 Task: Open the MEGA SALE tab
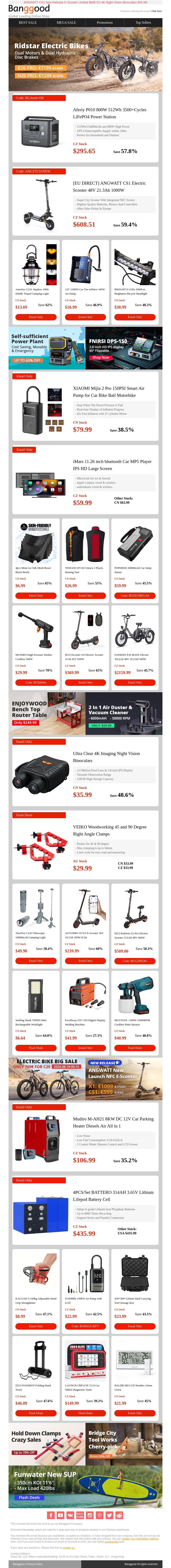(x=66, y=23)
